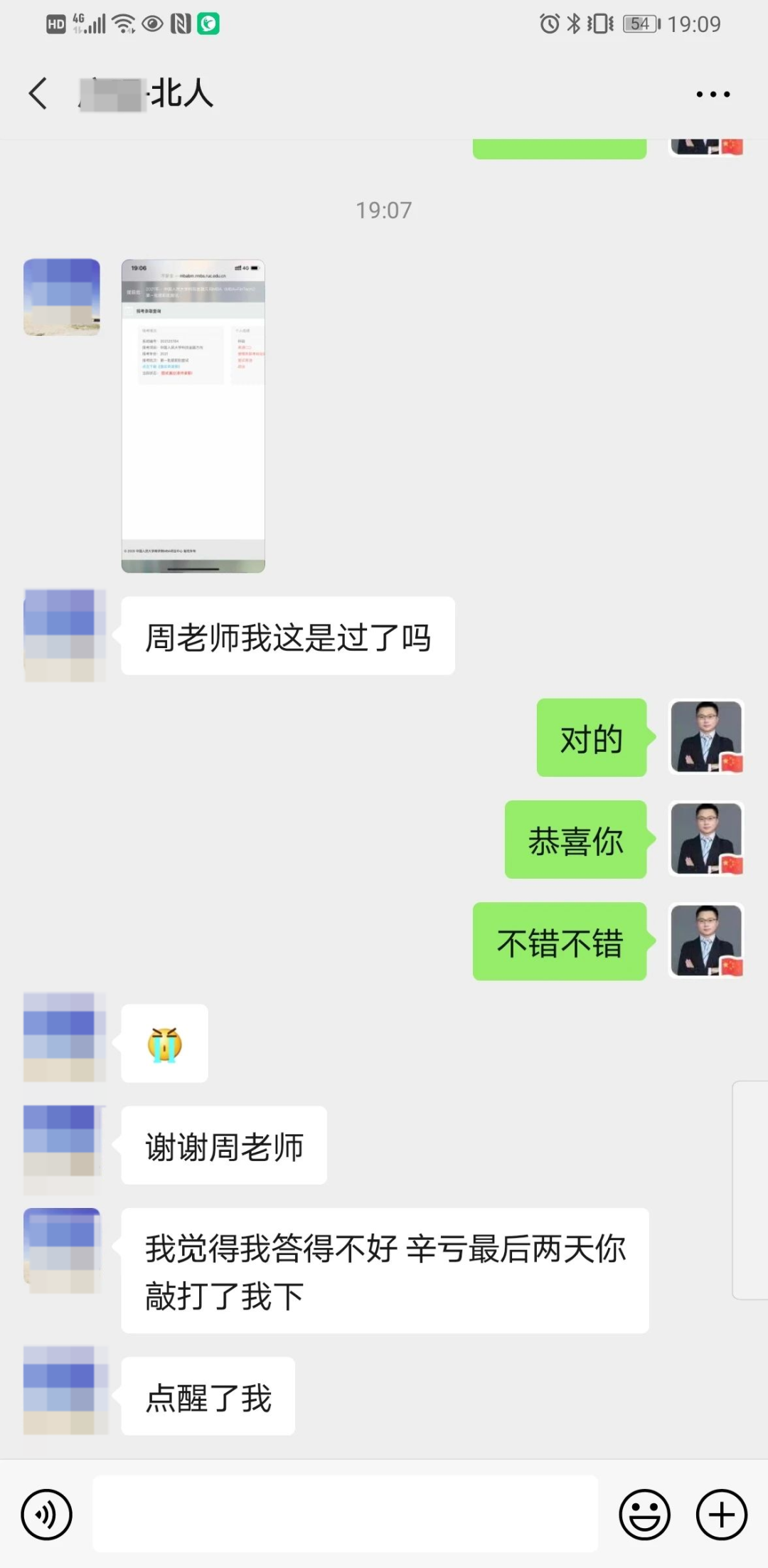The image size is (768, 1568).
Task: Switch to voice message input
Action: [x=47, y=1515]
